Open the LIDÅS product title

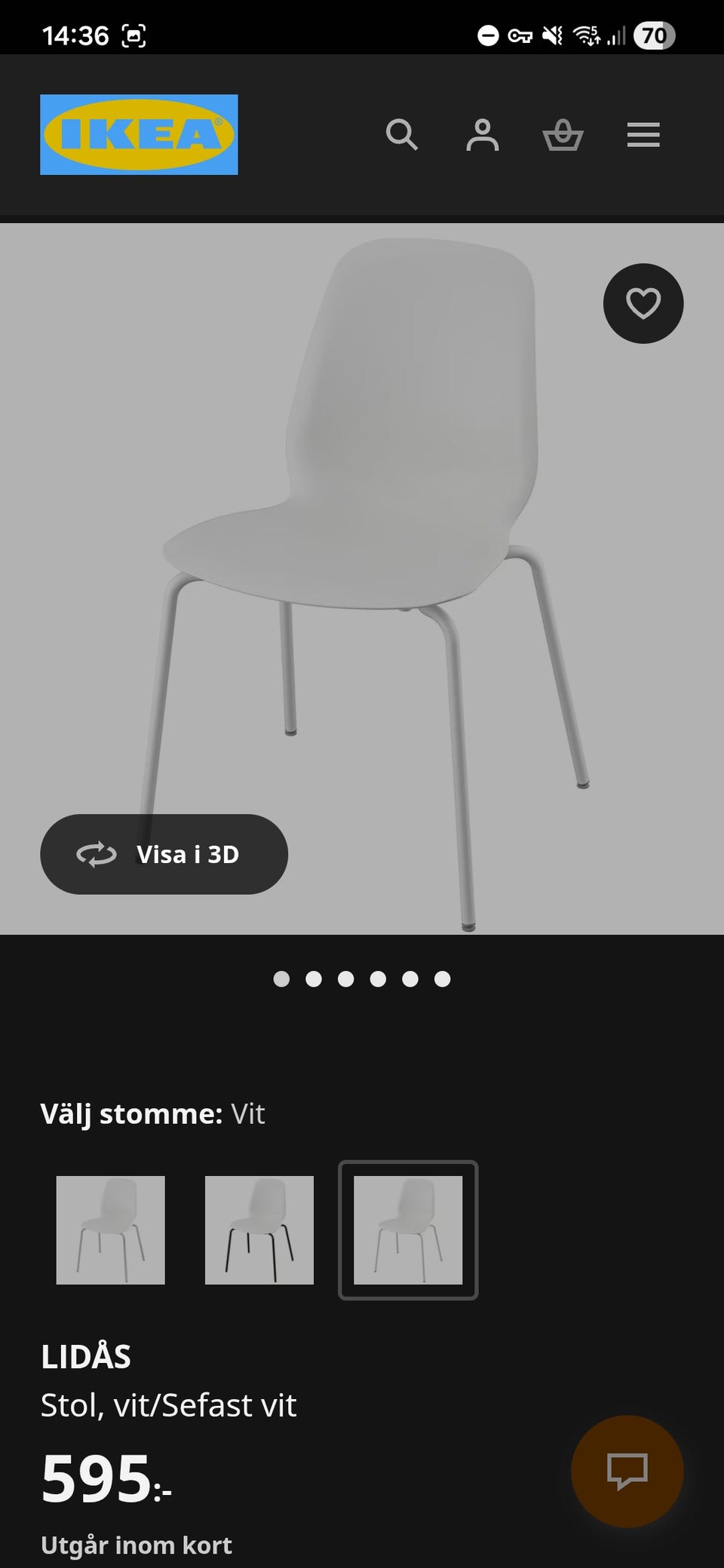[85, 1355]
